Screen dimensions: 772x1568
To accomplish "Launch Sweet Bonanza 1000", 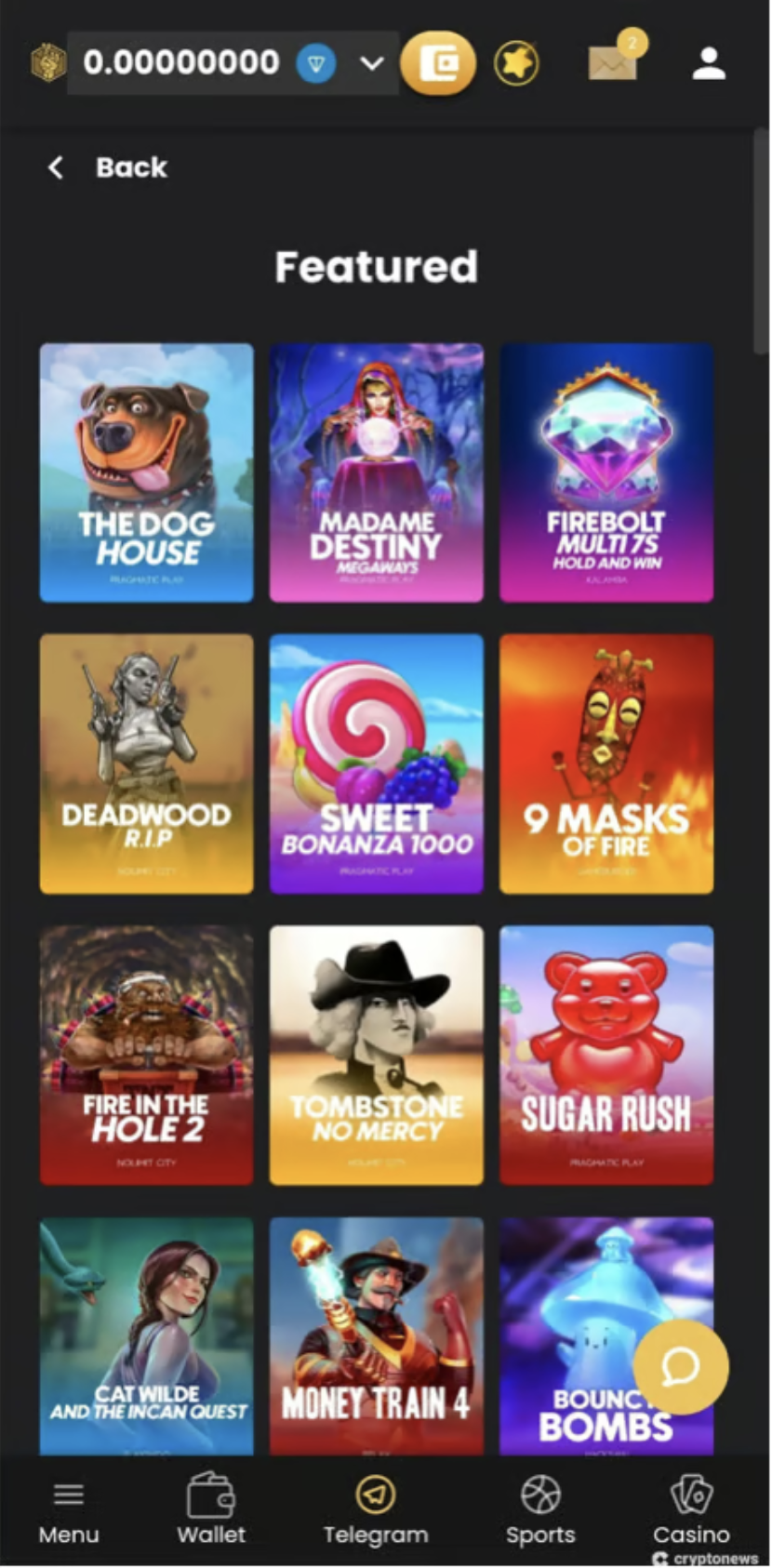I will coord(376,764).
